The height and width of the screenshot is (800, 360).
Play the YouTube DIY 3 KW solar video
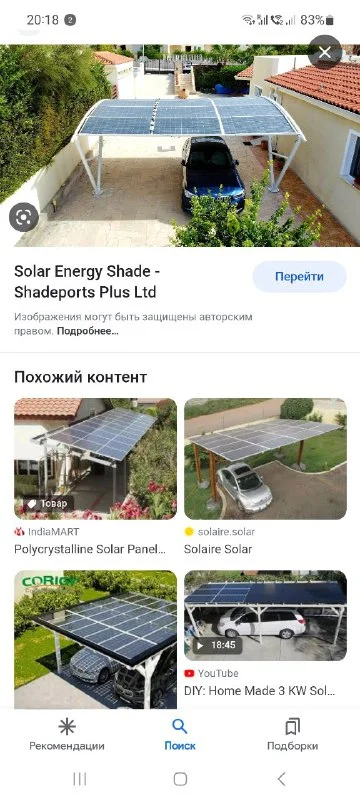pos(265,616)
